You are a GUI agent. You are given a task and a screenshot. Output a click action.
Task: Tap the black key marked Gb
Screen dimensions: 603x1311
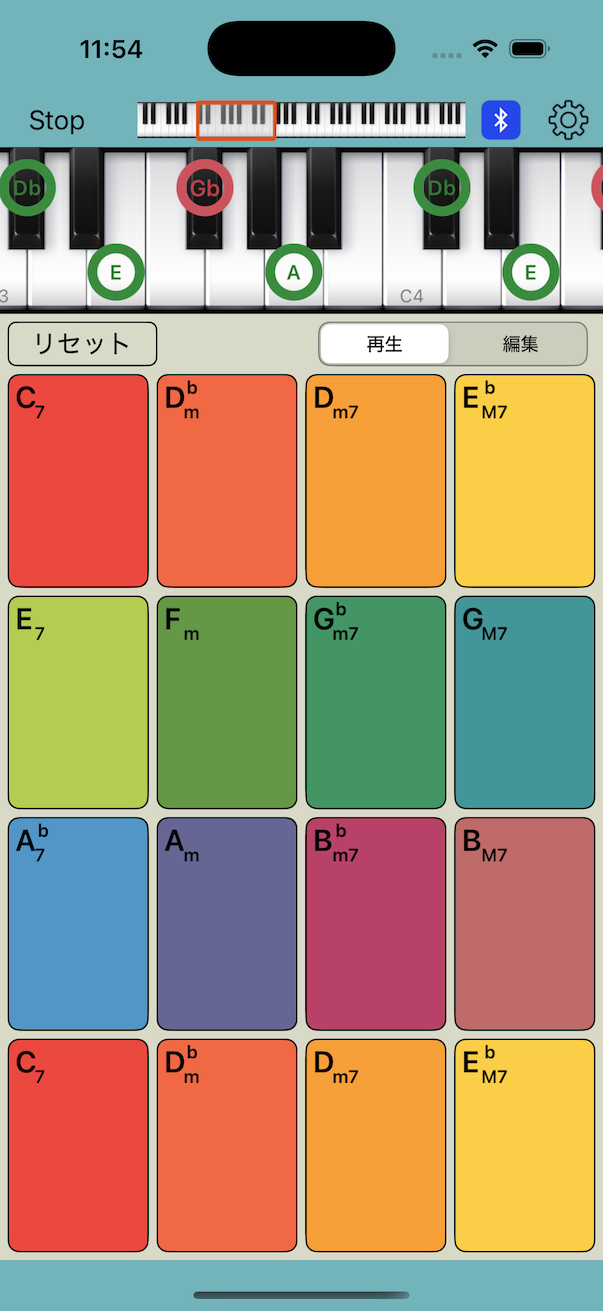pos(205,188)
